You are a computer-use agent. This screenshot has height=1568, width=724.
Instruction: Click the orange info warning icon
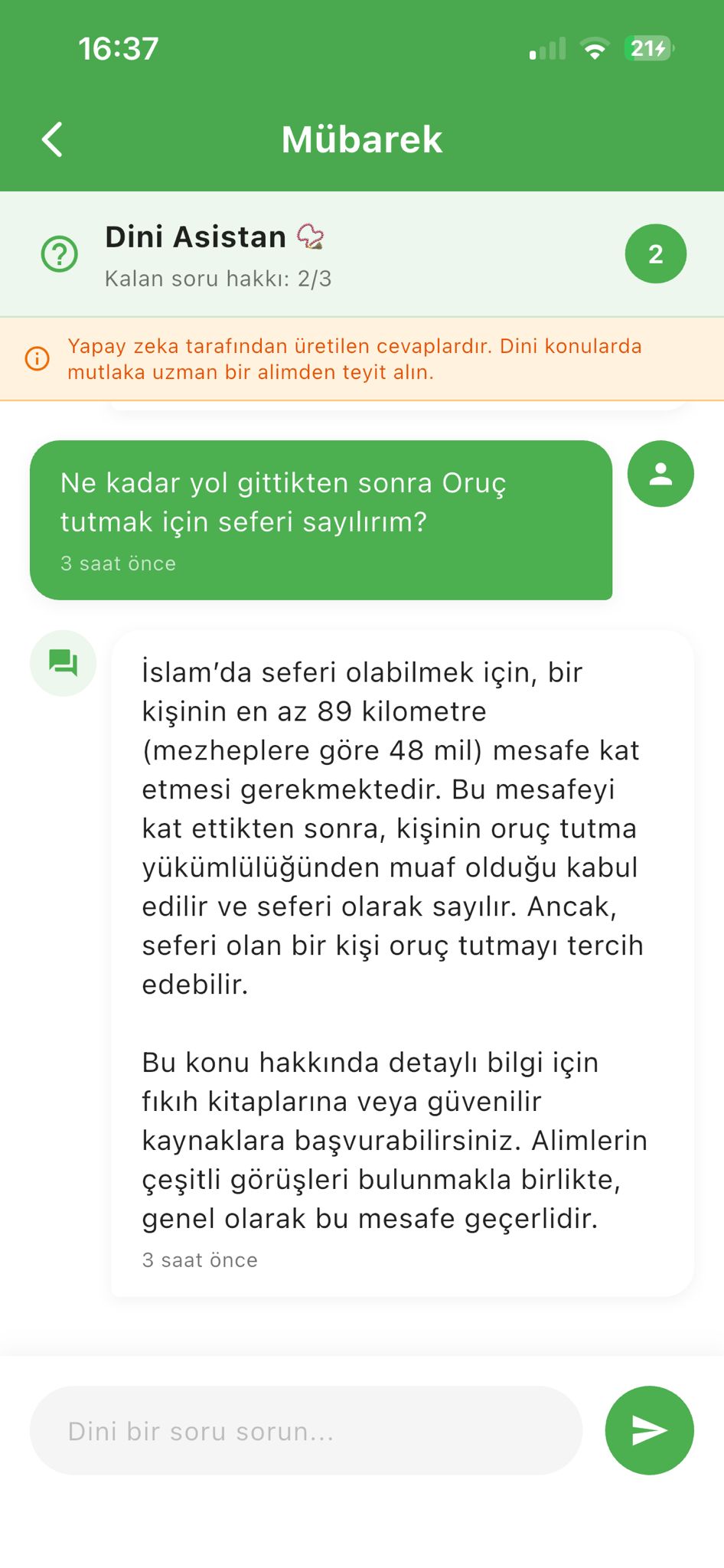(x=35, y=359)
